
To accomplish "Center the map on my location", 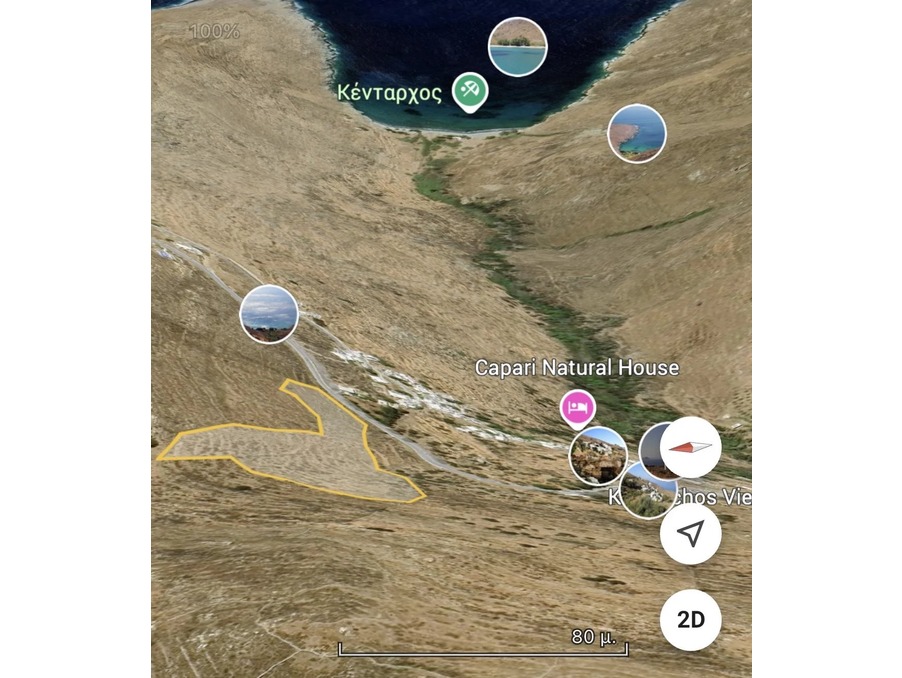I will pos(690,534).
